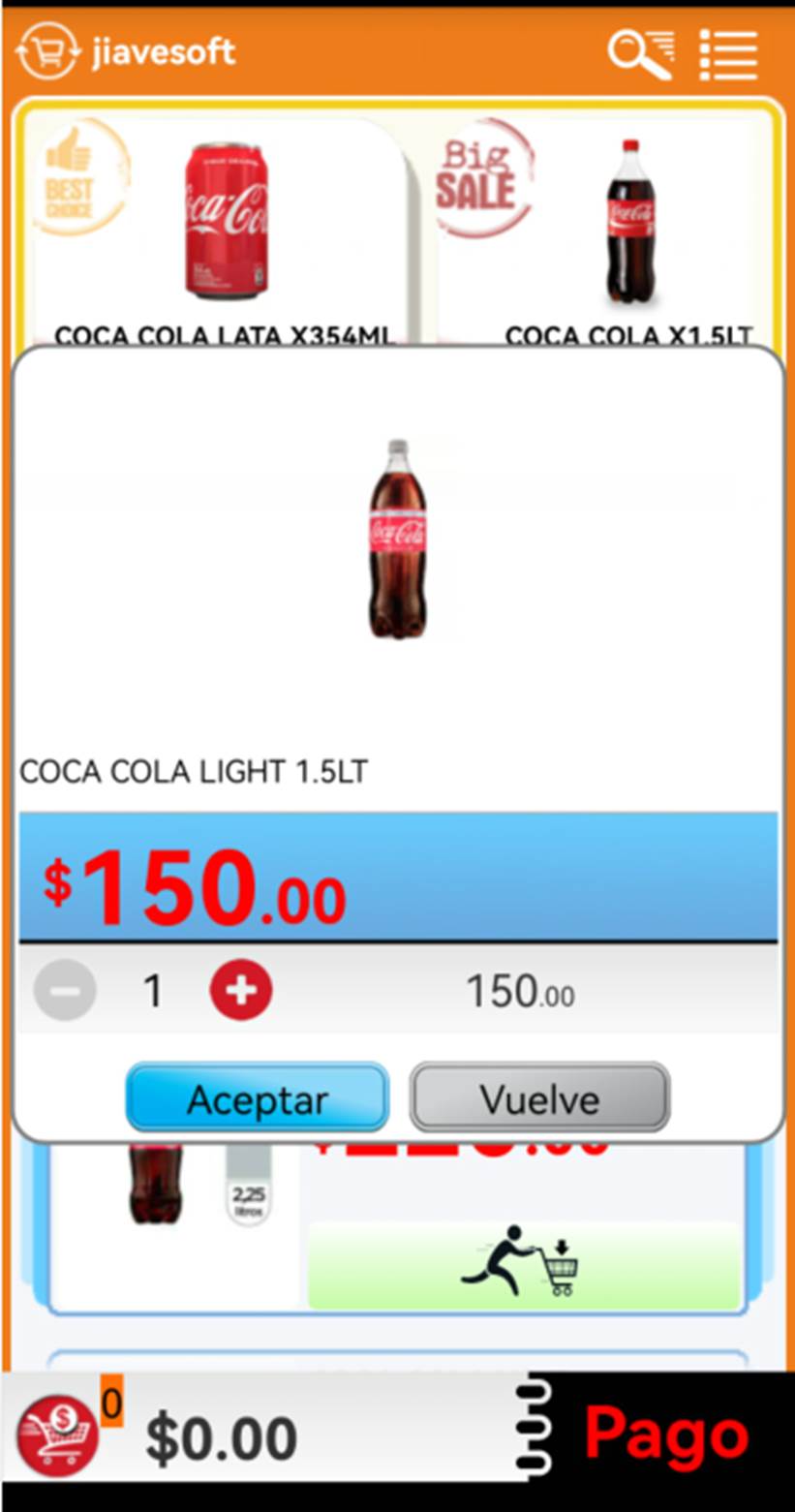Increase quantity with the red plus button
Screen dimensions: 795x1512
click(241, 990)
